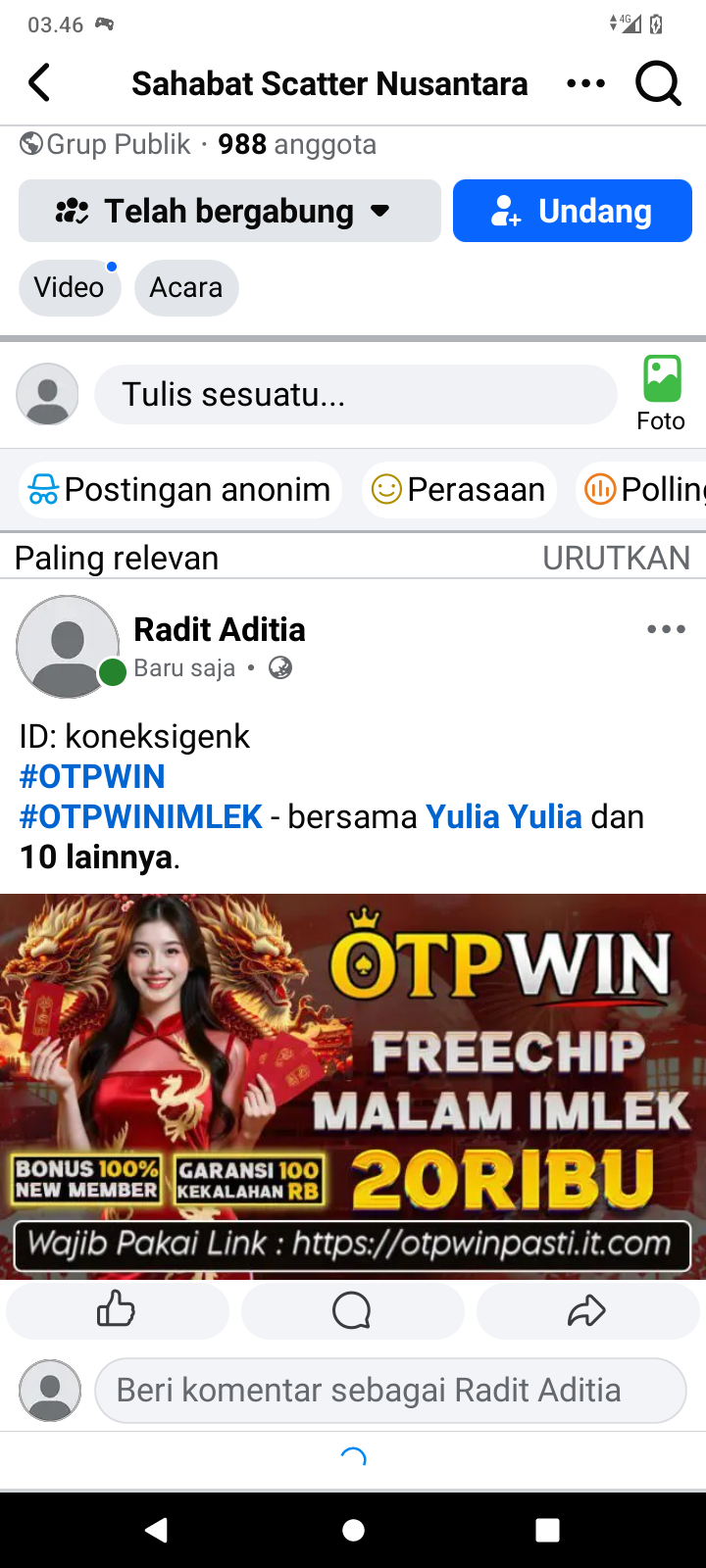Select the Perasaan chip
Viewport: 706px width, 1568px height.
459,489
